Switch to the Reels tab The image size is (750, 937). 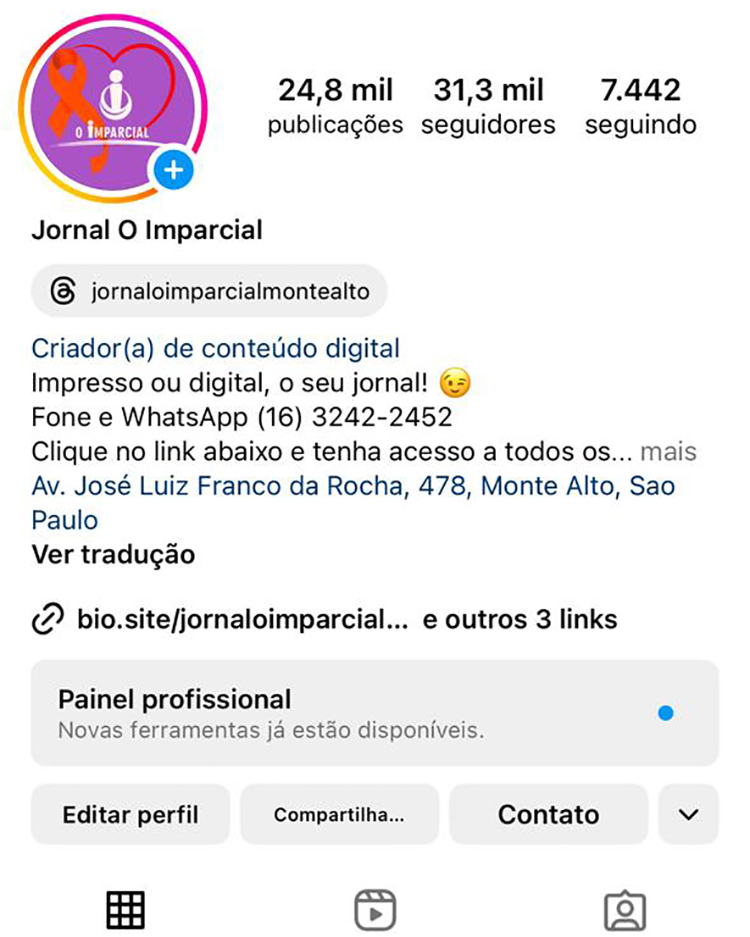point(375,909)
